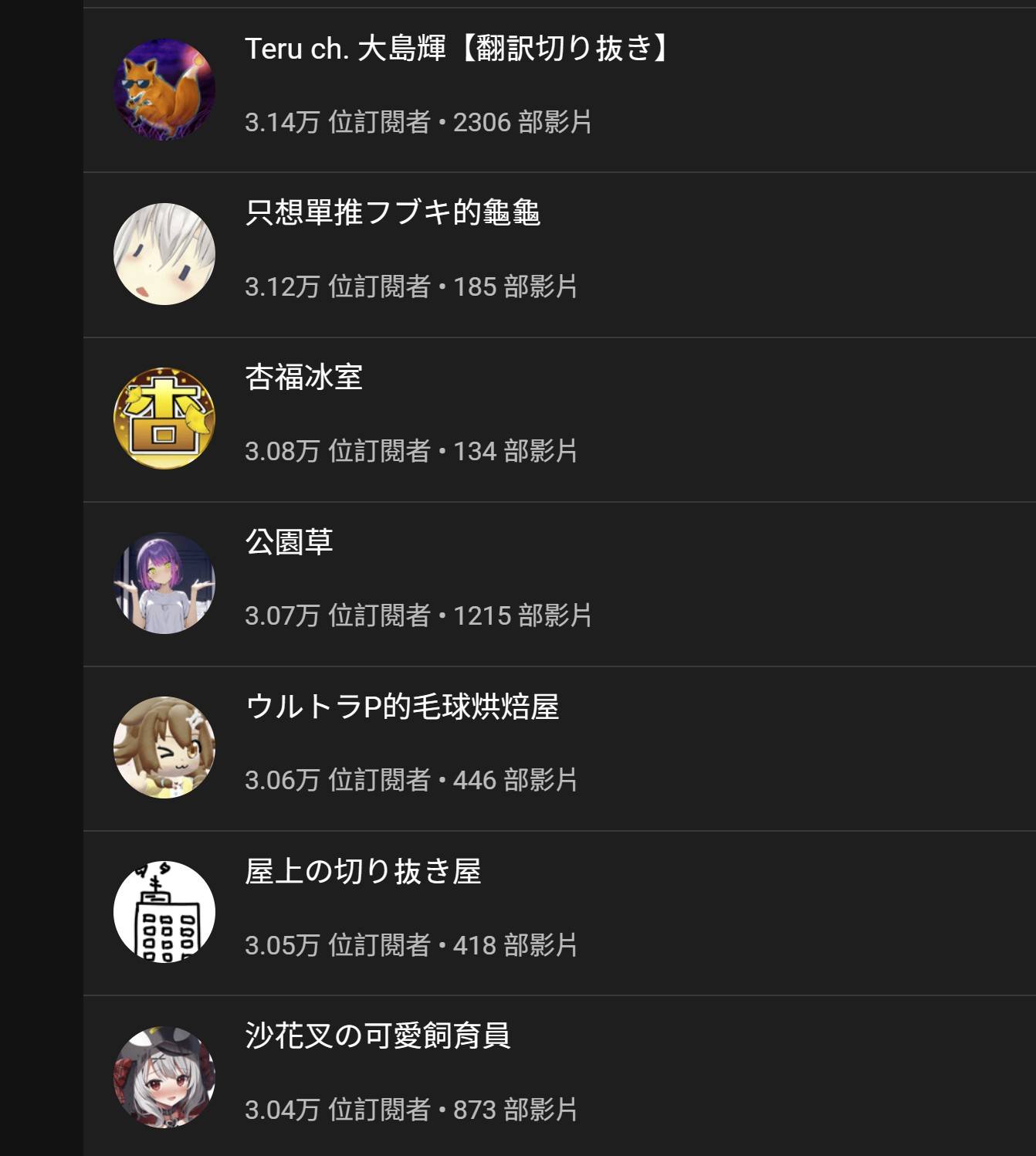Open 只想單推フブキ的龜龜 channel
This screenshot has width=1036, height=1156.
pos(392,213)
